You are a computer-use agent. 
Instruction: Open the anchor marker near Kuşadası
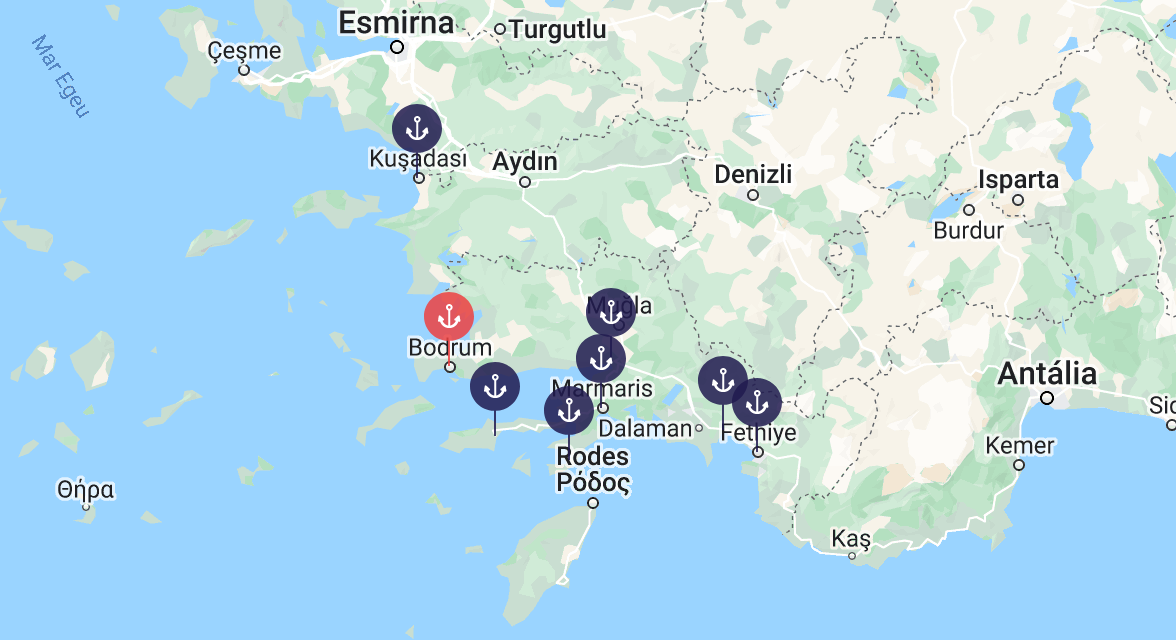pos(417,129)
